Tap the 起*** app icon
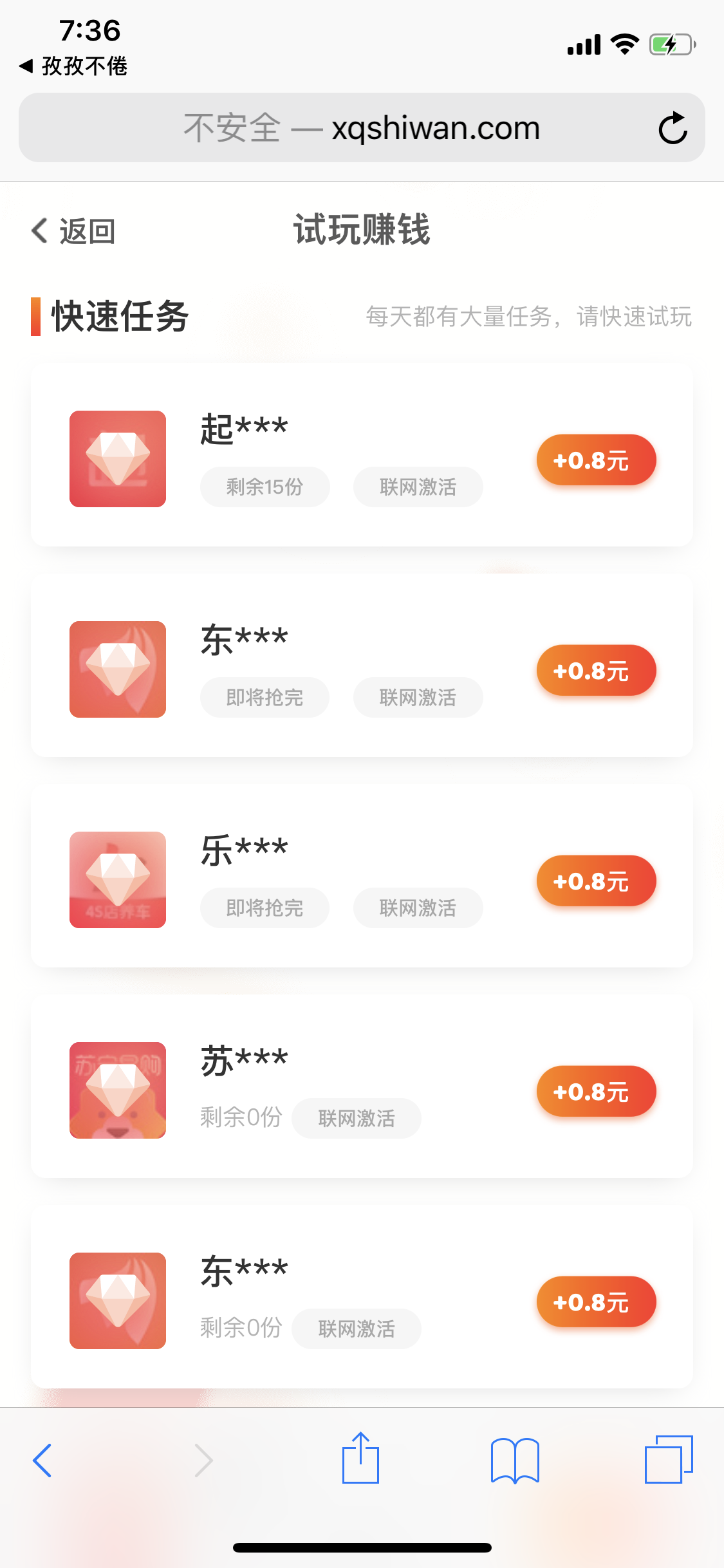 pos(117,458)
